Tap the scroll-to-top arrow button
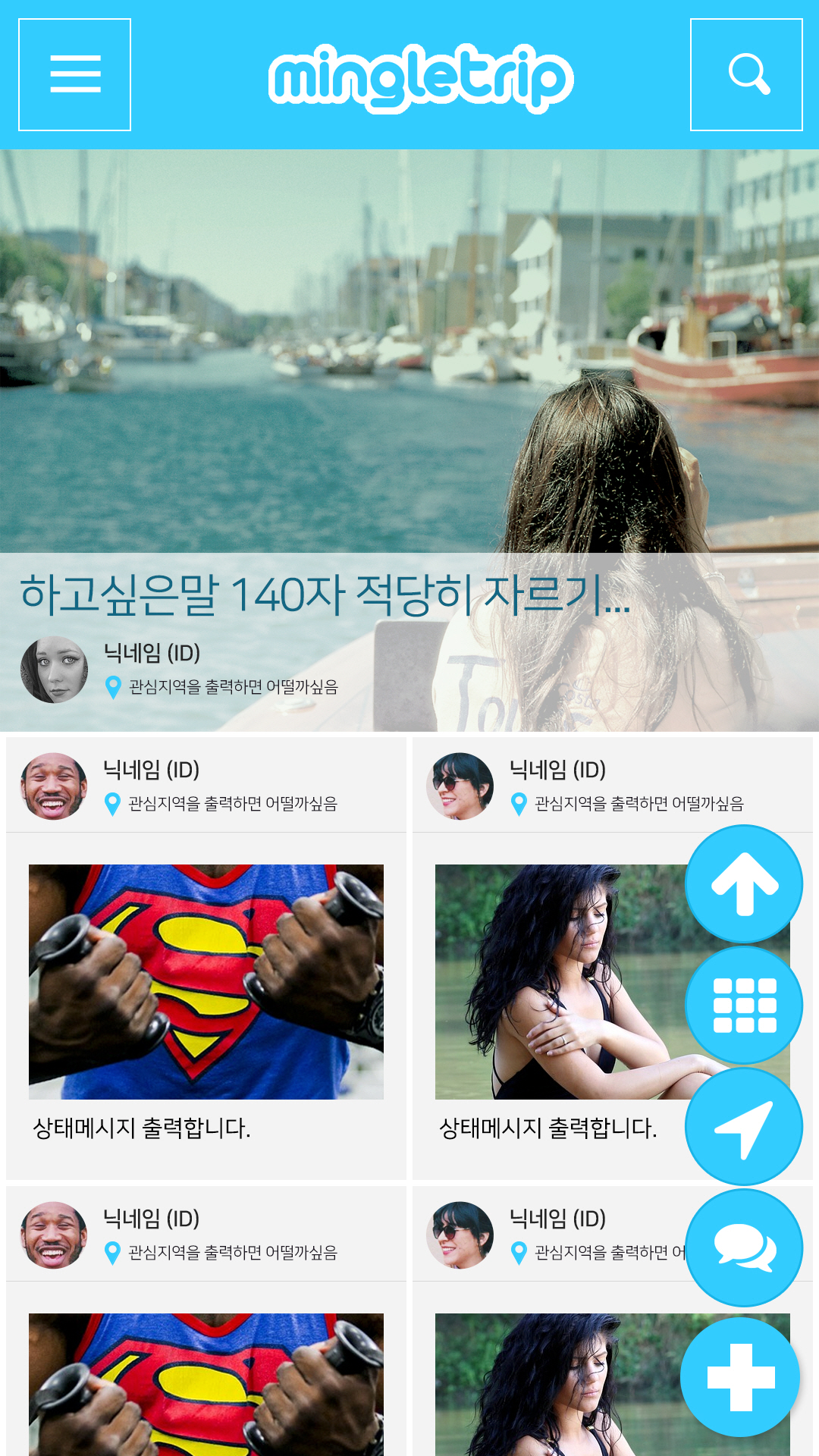 (x=744, y=884)
